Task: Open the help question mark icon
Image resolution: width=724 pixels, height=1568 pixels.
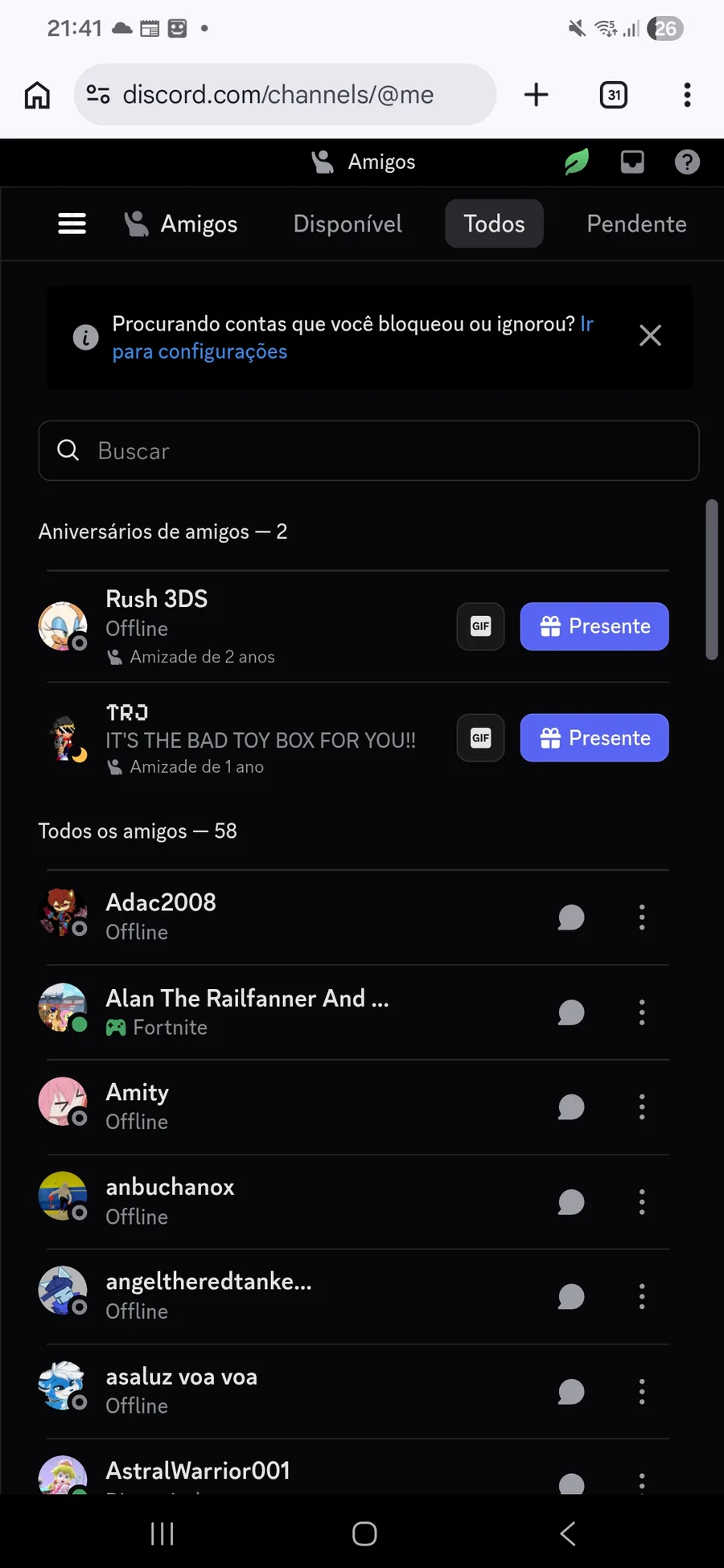Action: point(687,162)
